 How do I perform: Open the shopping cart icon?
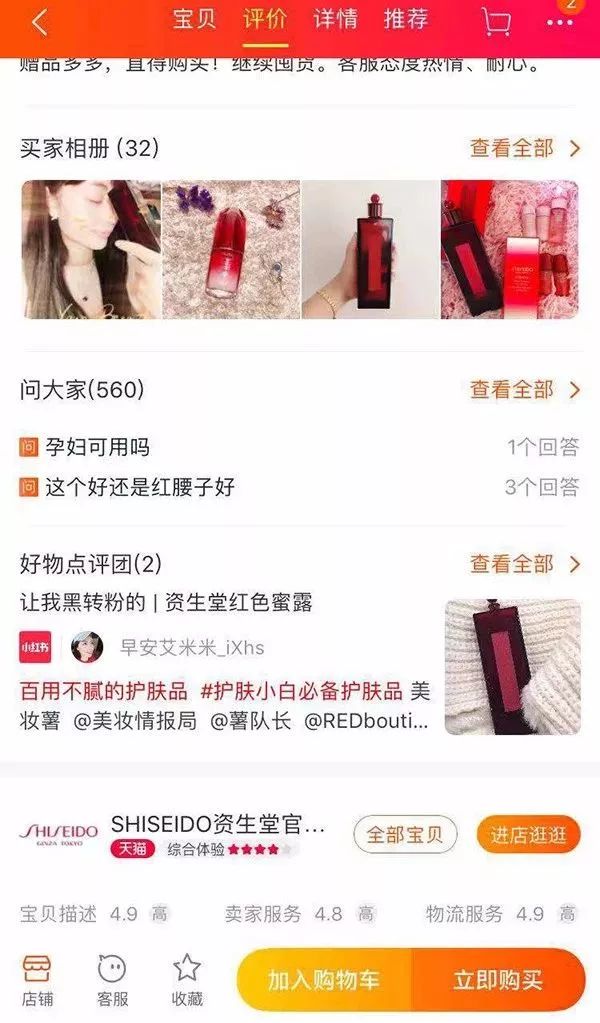(x=496, y=22)
